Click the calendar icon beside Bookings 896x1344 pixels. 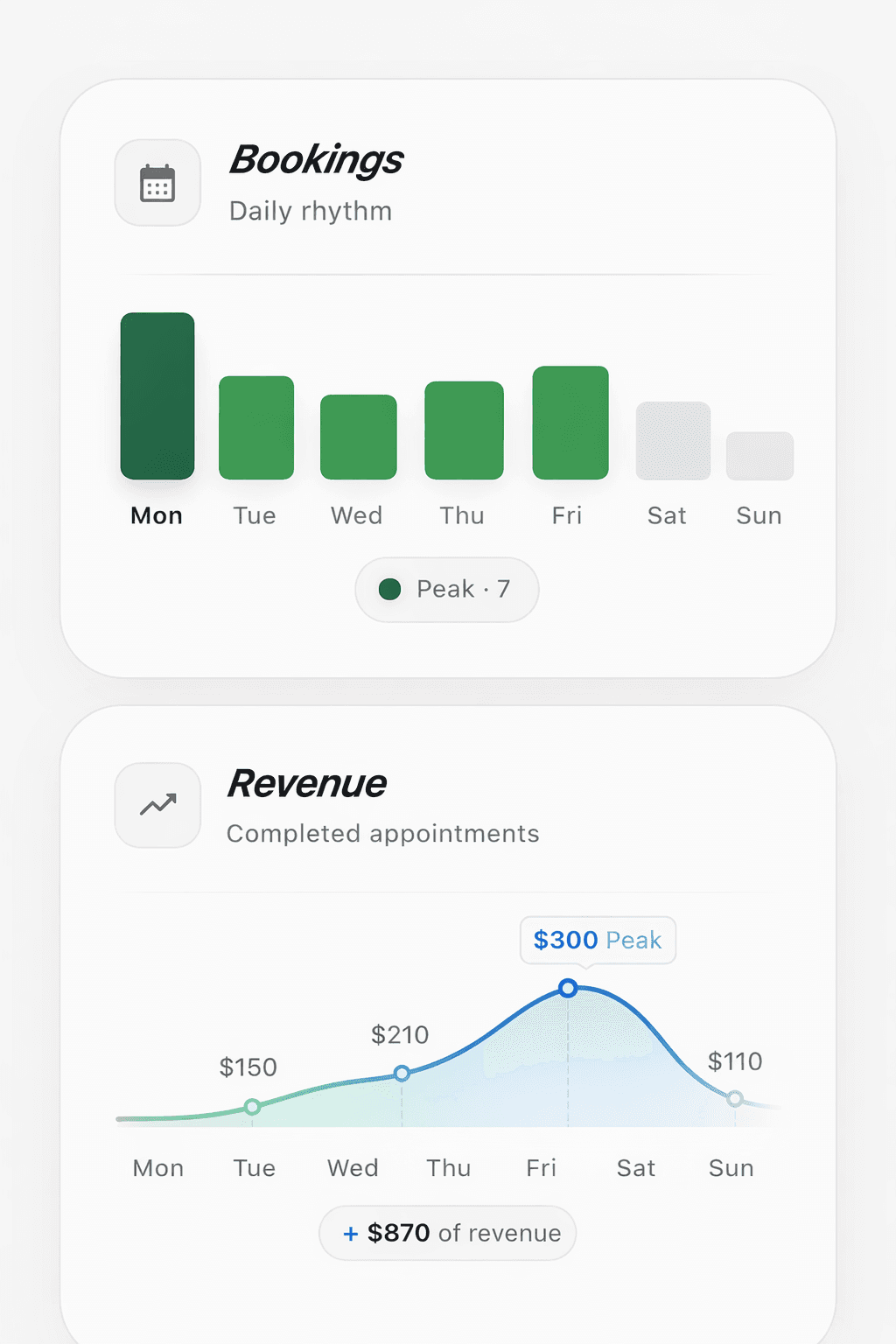pyautogui.click(x=157, y=183)
